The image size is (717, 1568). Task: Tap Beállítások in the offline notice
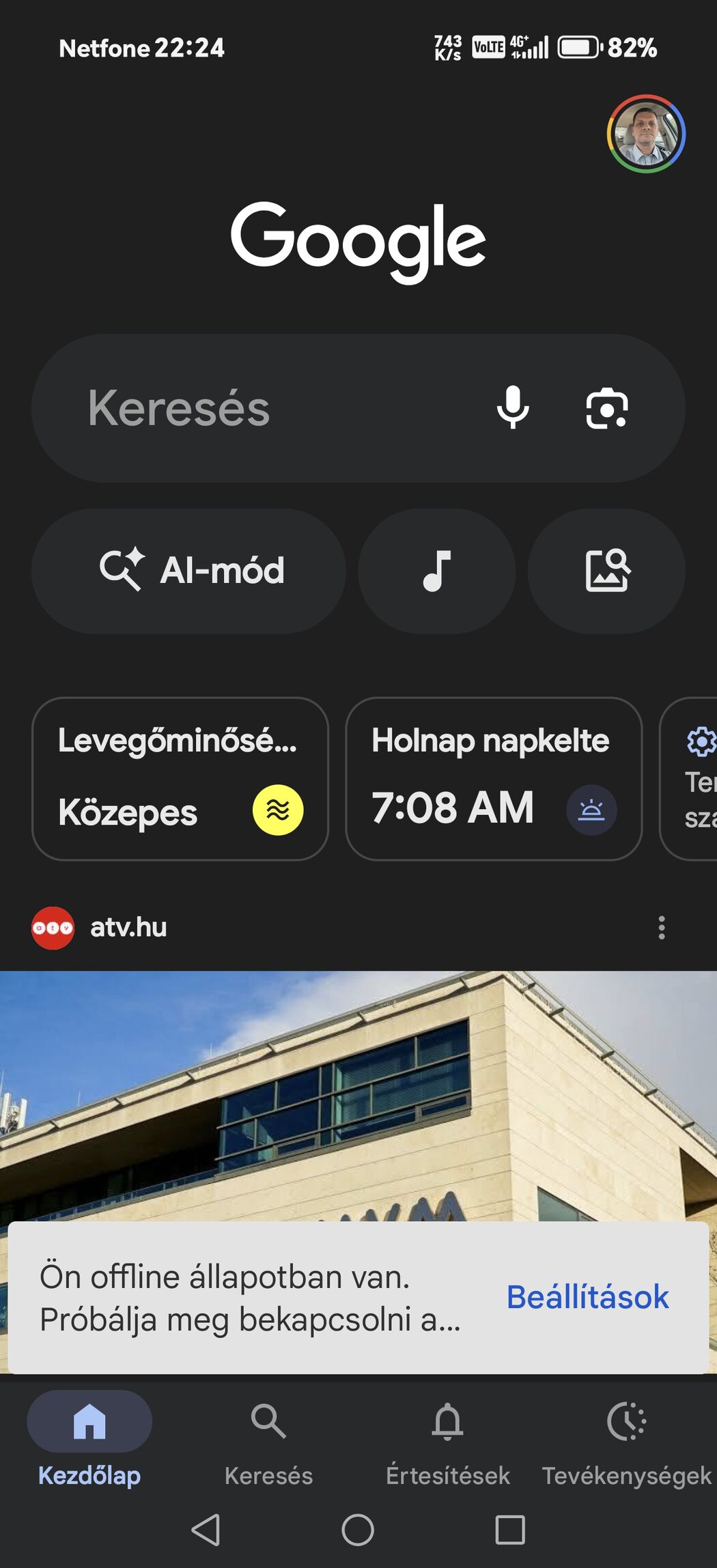click(x=587, y=1297)
